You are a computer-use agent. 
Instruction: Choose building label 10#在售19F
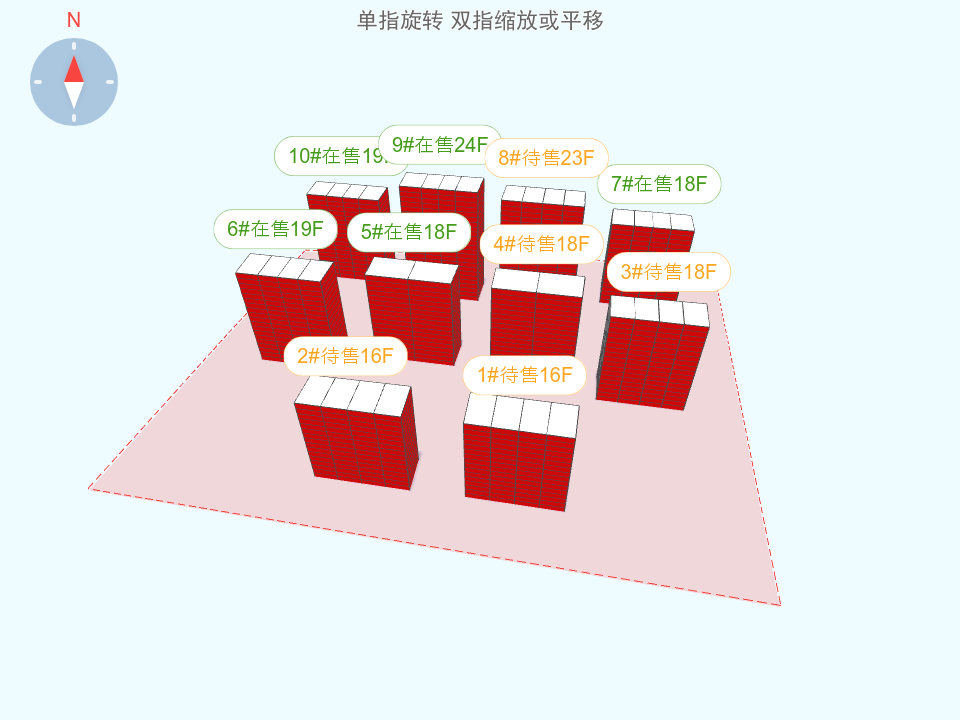pyautogui.click(x=328, y=156)
